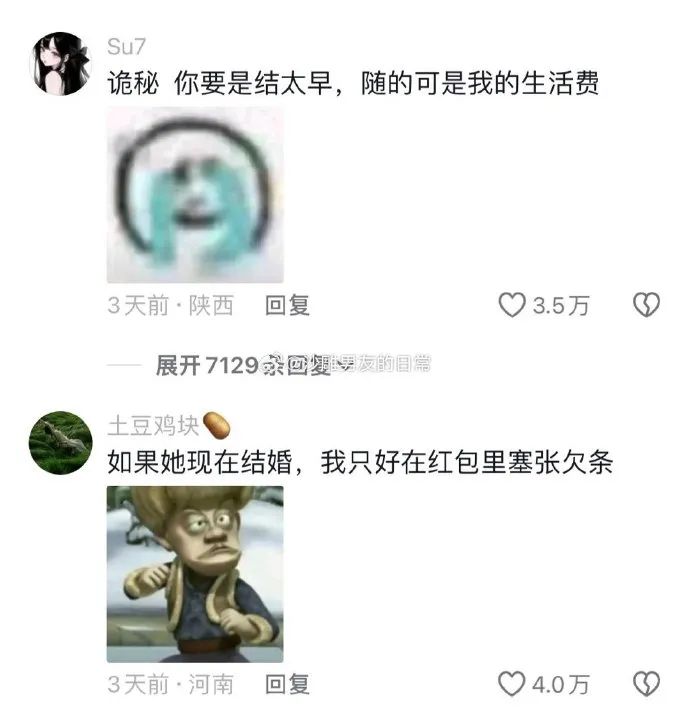Viewport: 690px width, 724px height.
Task: Open 土豆鸡块's profile avatar
Action: tap(62, 441)
